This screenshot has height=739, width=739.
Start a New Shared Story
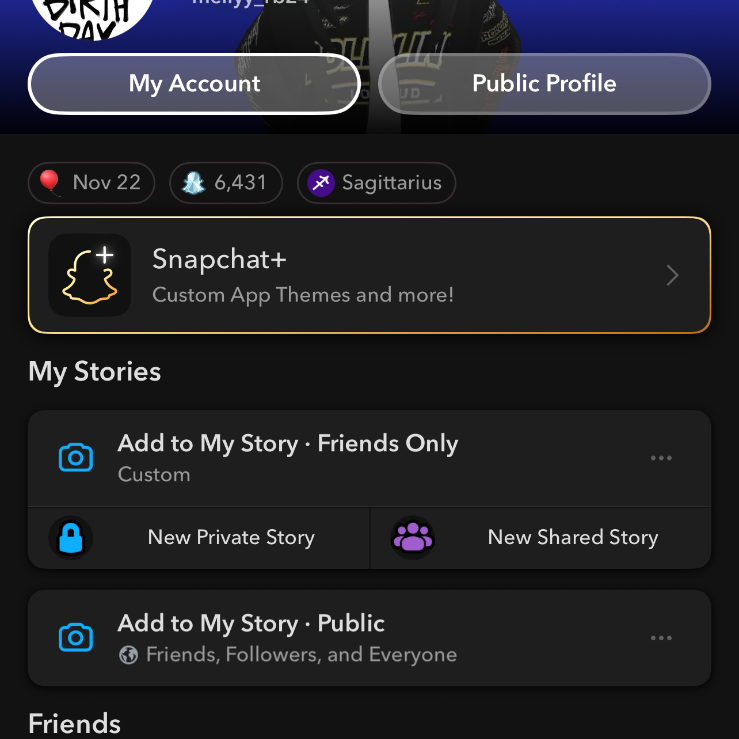point(541,538)
